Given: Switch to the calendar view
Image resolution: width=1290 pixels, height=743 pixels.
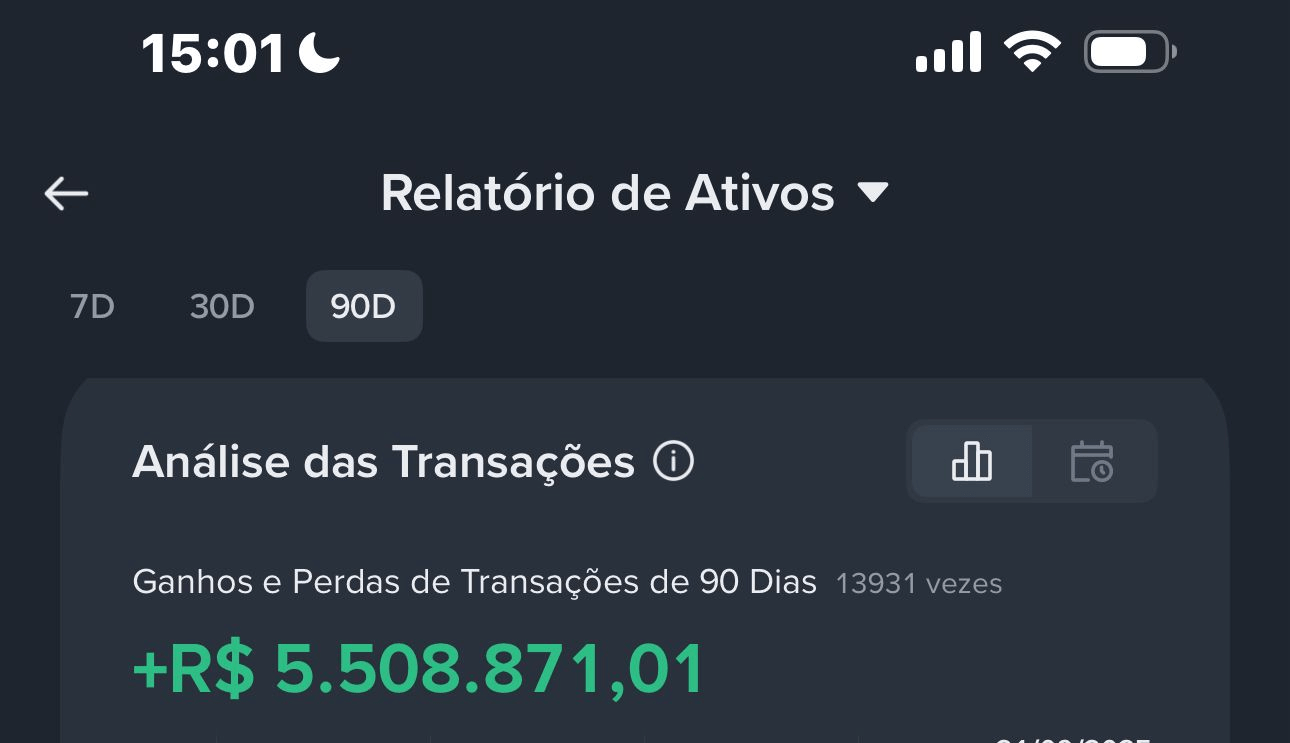Looking at the screenshot, I should click(1092, 462).
